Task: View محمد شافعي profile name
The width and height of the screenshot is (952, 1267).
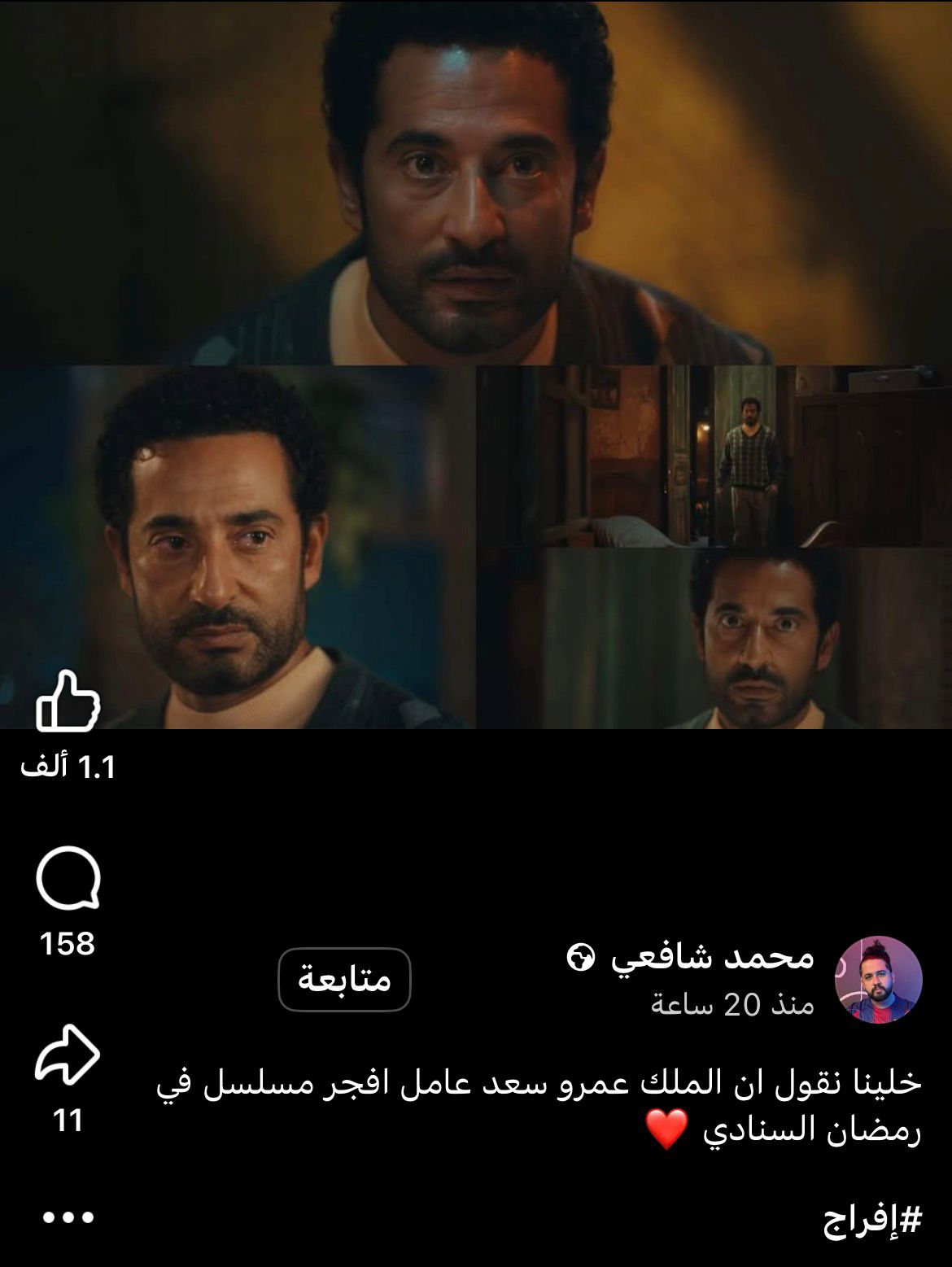Action: pos(712,957)
